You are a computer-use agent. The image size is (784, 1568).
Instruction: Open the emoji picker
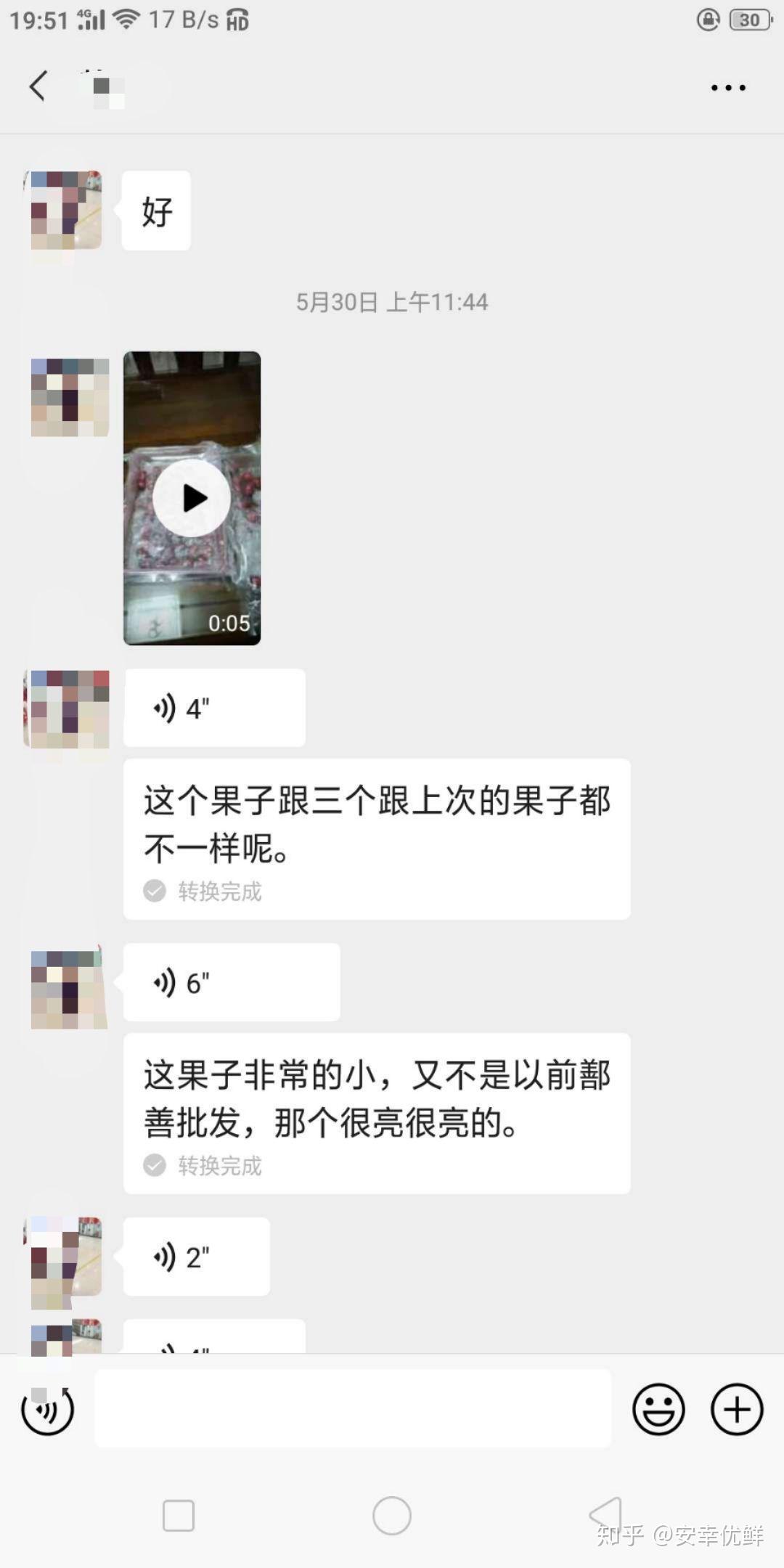click(x=659, y=1408)
